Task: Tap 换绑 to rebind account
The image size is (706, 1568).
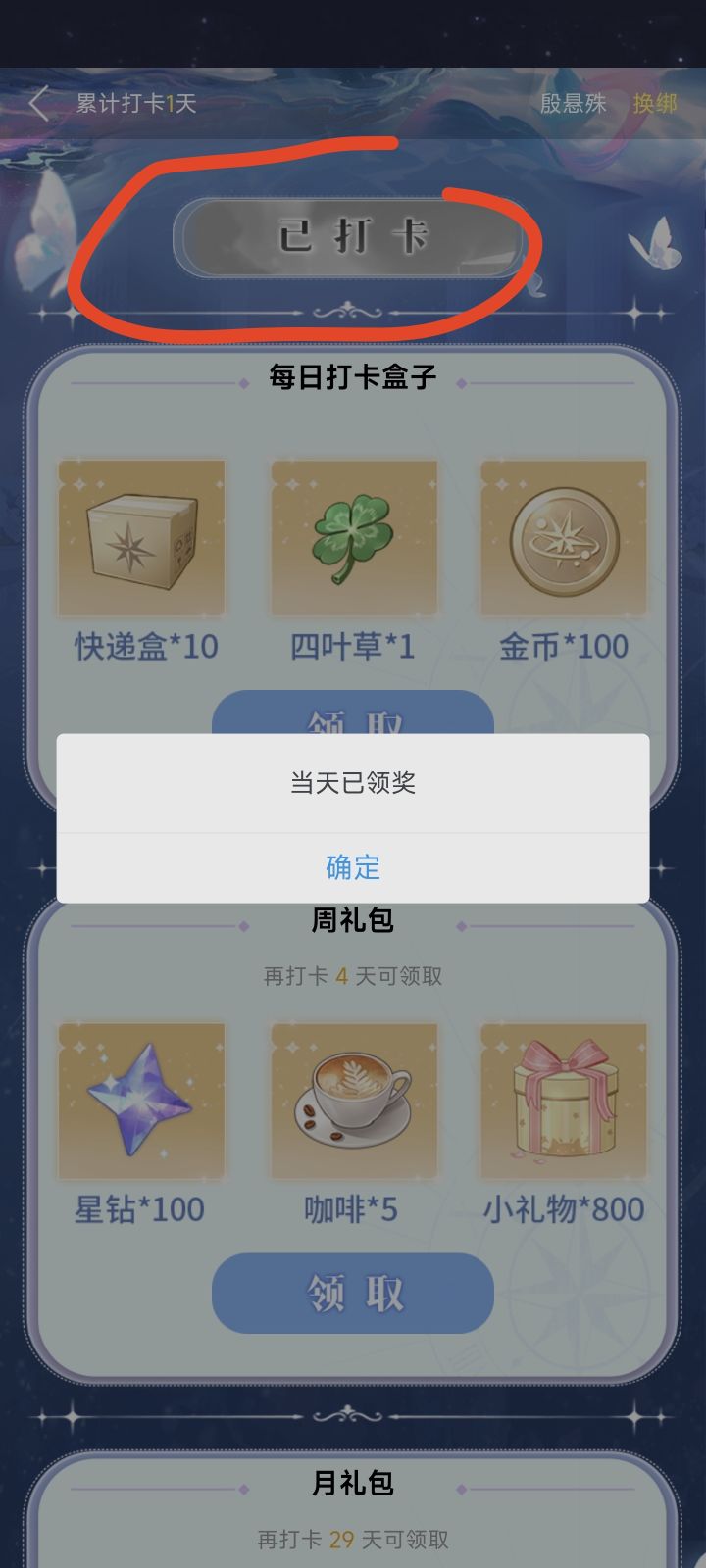Action: tap(655, 103)
